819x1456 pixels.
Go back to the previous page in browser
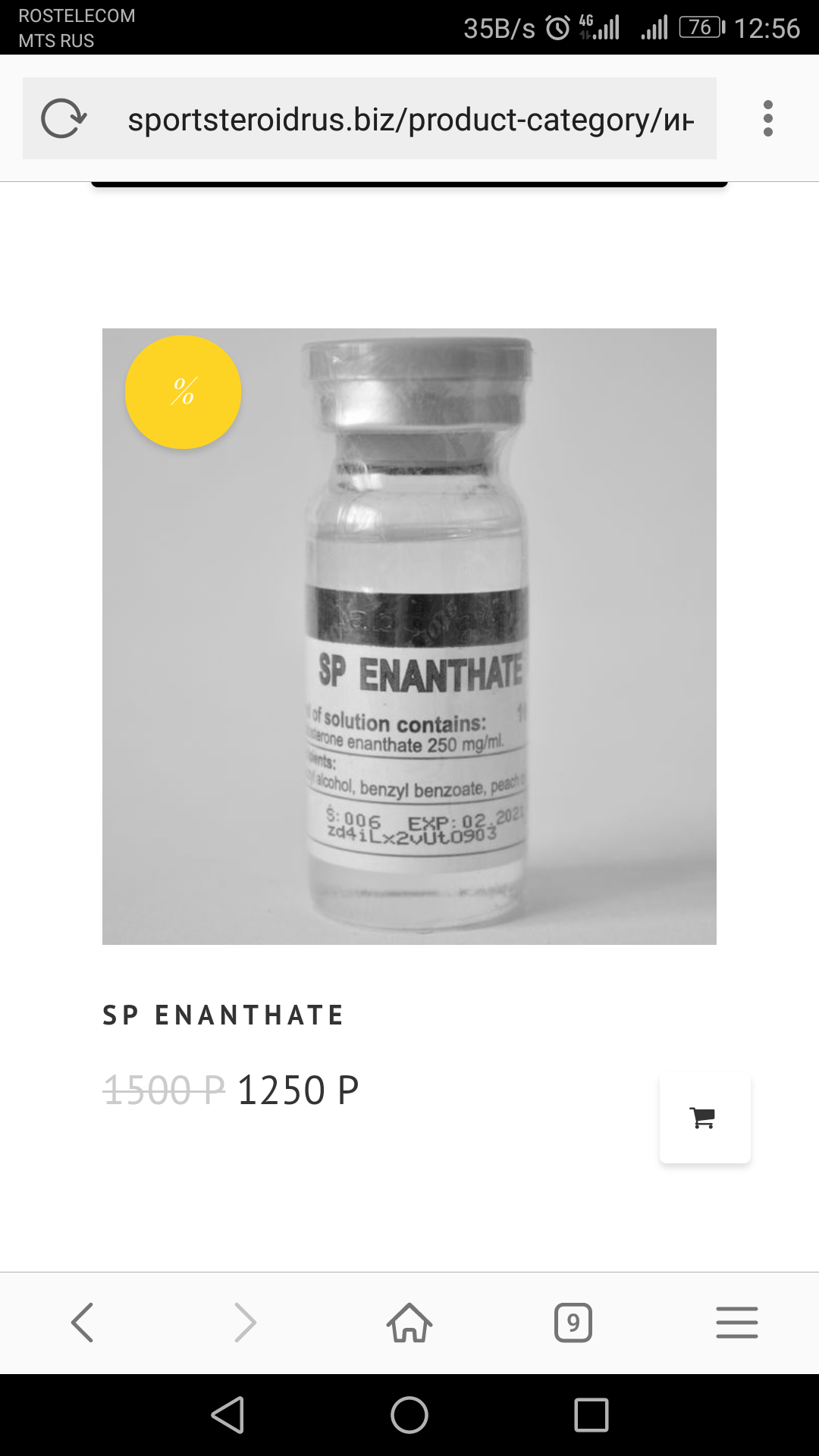tap(82, 1323)
